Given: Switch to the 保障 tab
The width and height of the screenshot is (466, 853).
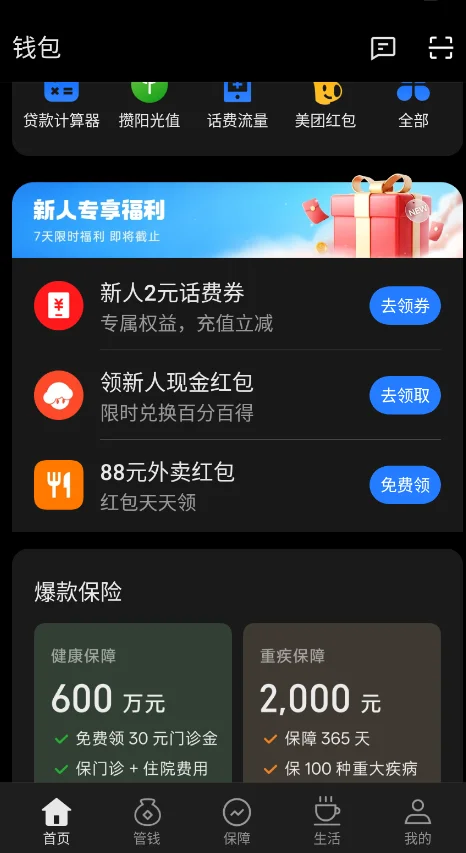Looking at the screenshot, I should pyautogui.click(x=237, y=821).
